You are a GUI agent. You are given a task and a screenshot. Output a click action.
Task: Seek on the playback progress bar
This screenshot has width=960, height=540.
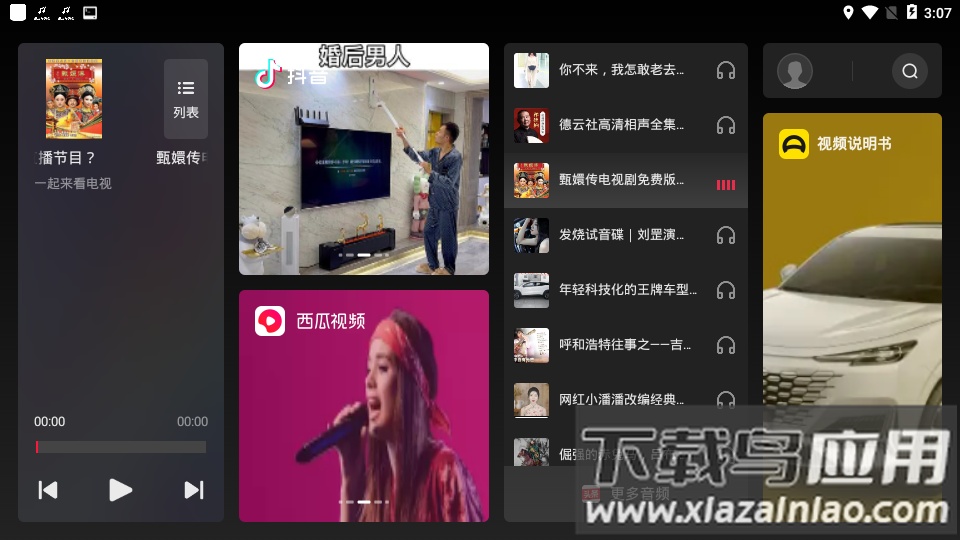pyautogui.click(x=120, y=447)
